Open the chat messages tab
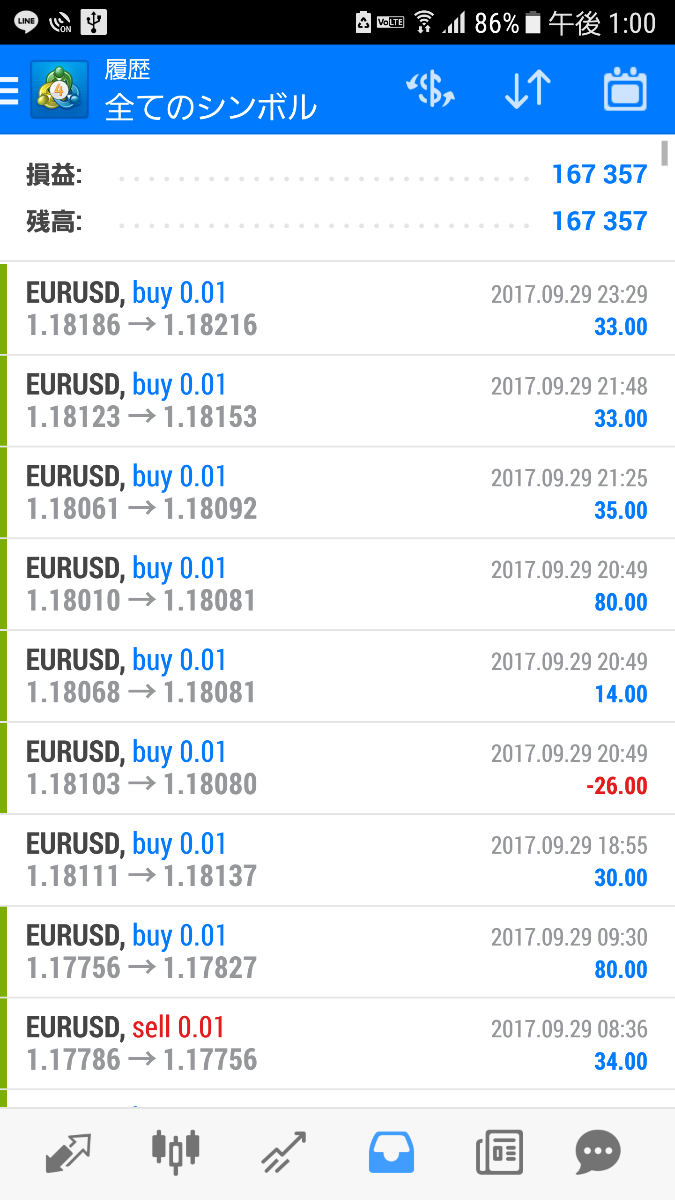This screenshot has width=675, height=1200. tap(598, 1153)
